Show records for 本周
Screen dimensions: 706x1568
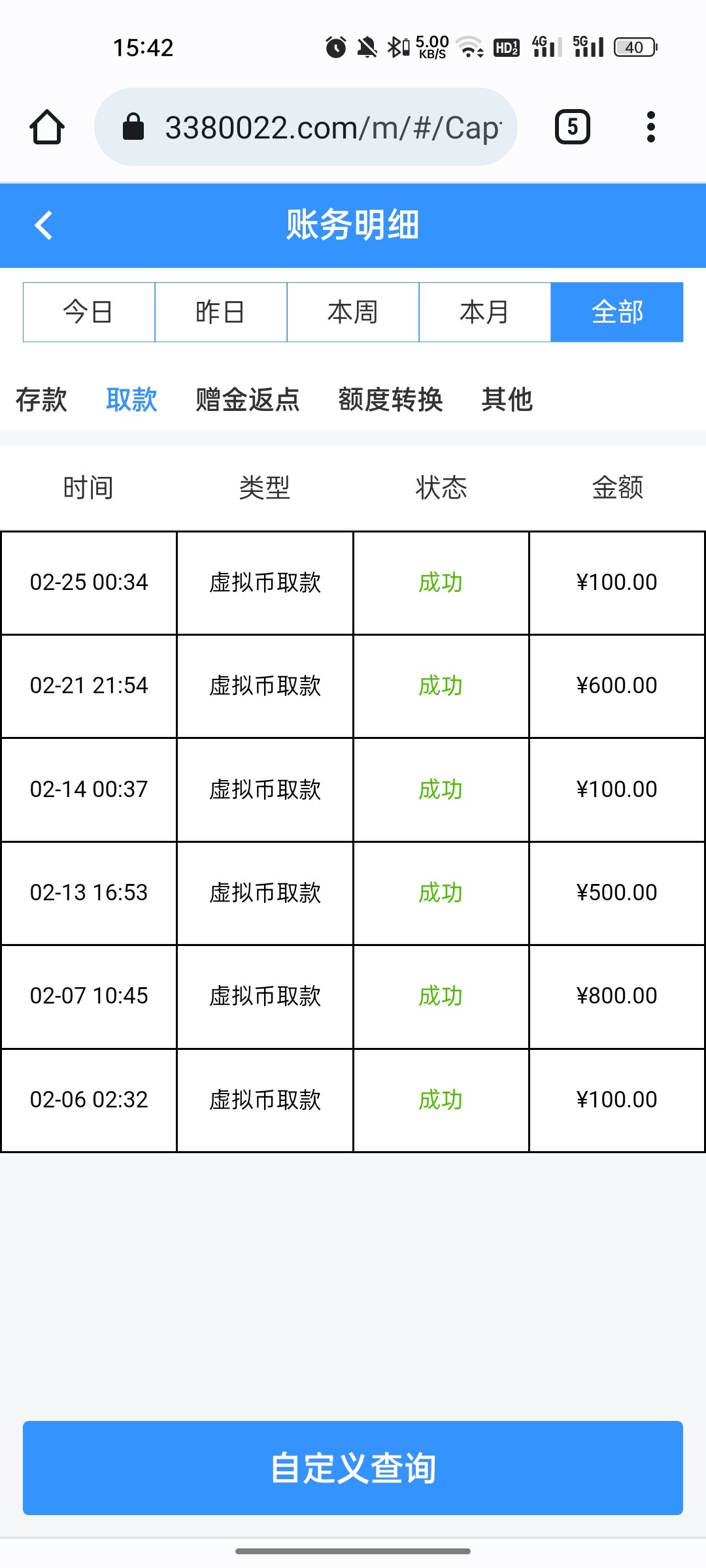coord(353,312)
